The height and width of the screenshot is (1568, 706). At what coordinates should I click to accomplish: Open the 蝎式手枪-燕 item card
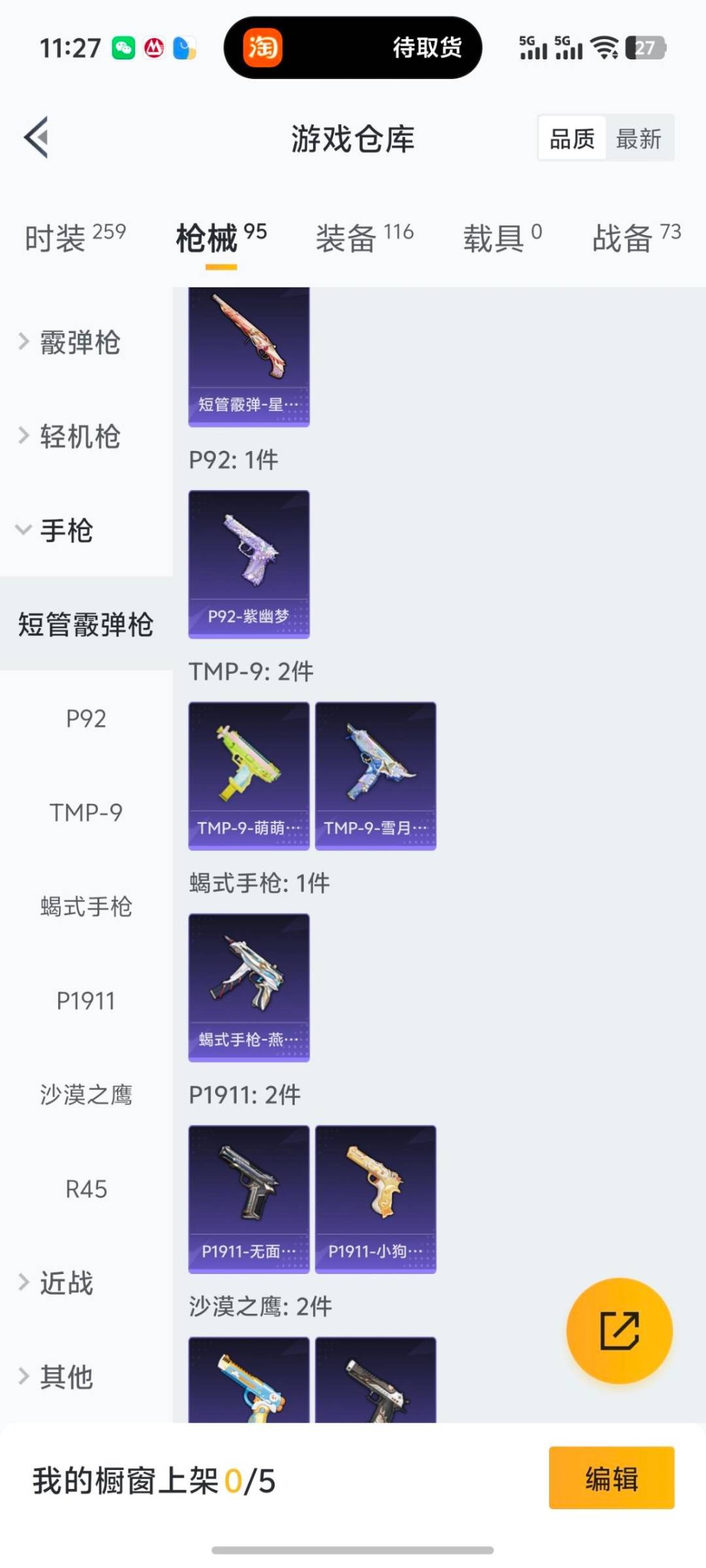[249, 987]
